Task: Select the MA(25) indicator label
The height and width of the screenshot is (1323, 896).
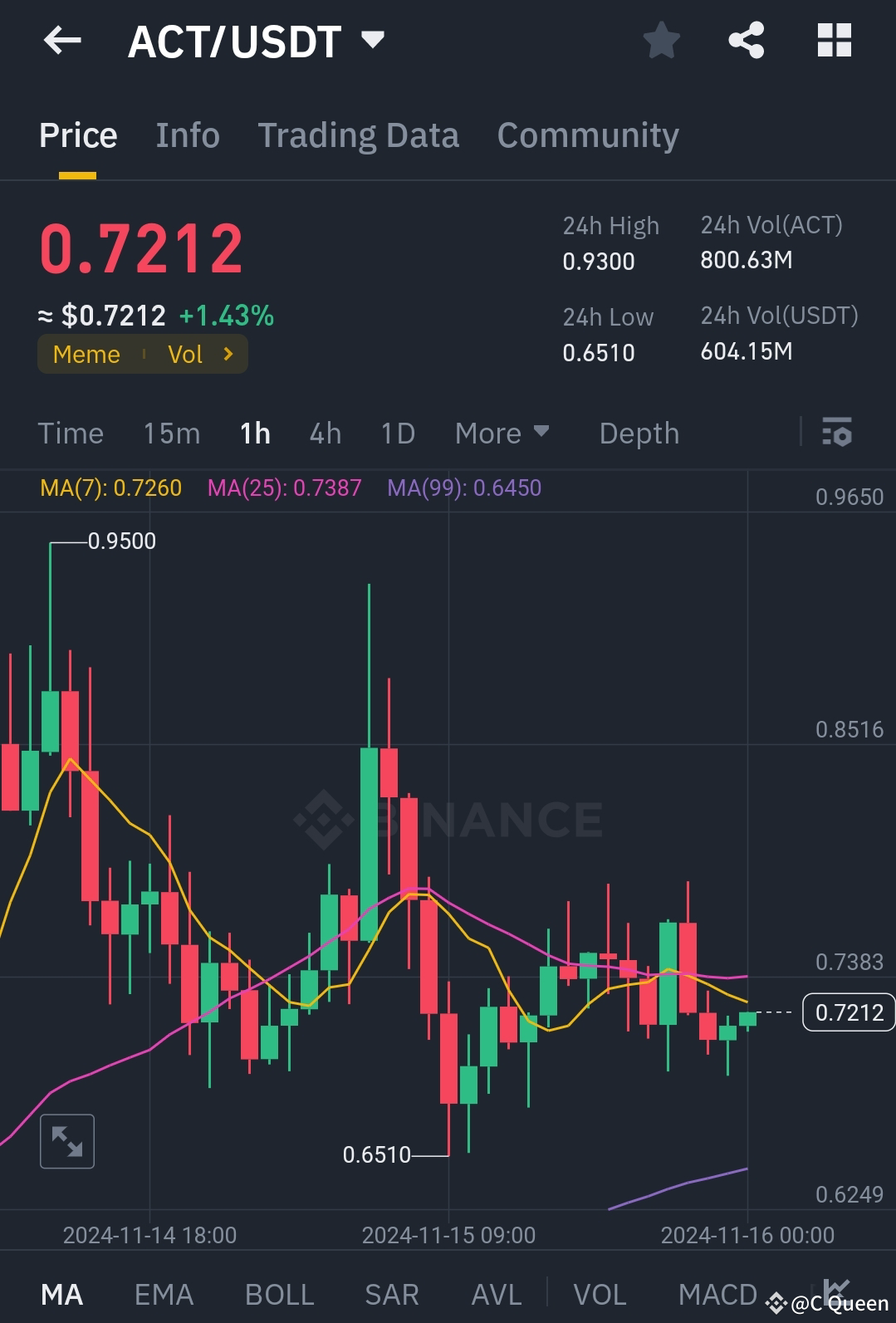Action: click(285, 488)
